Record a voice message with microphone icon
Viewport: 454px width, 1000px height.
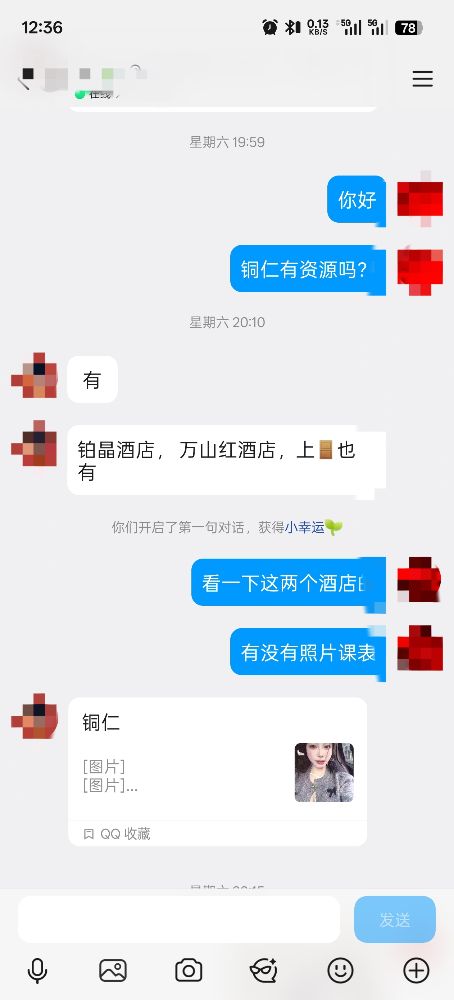[38, 971]
